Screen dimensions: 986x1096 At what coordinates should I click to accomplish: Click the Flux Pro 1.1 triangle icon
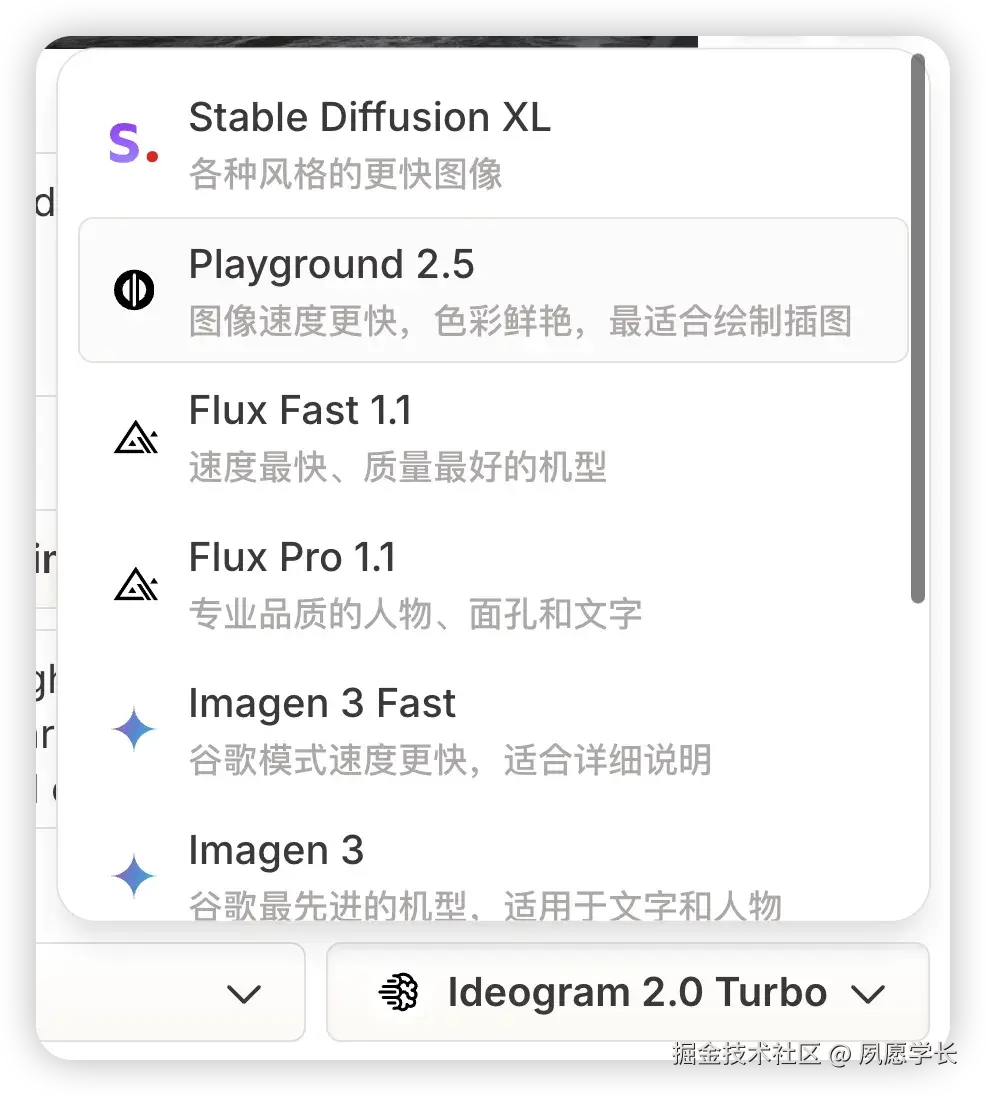[x=135, y=583]
